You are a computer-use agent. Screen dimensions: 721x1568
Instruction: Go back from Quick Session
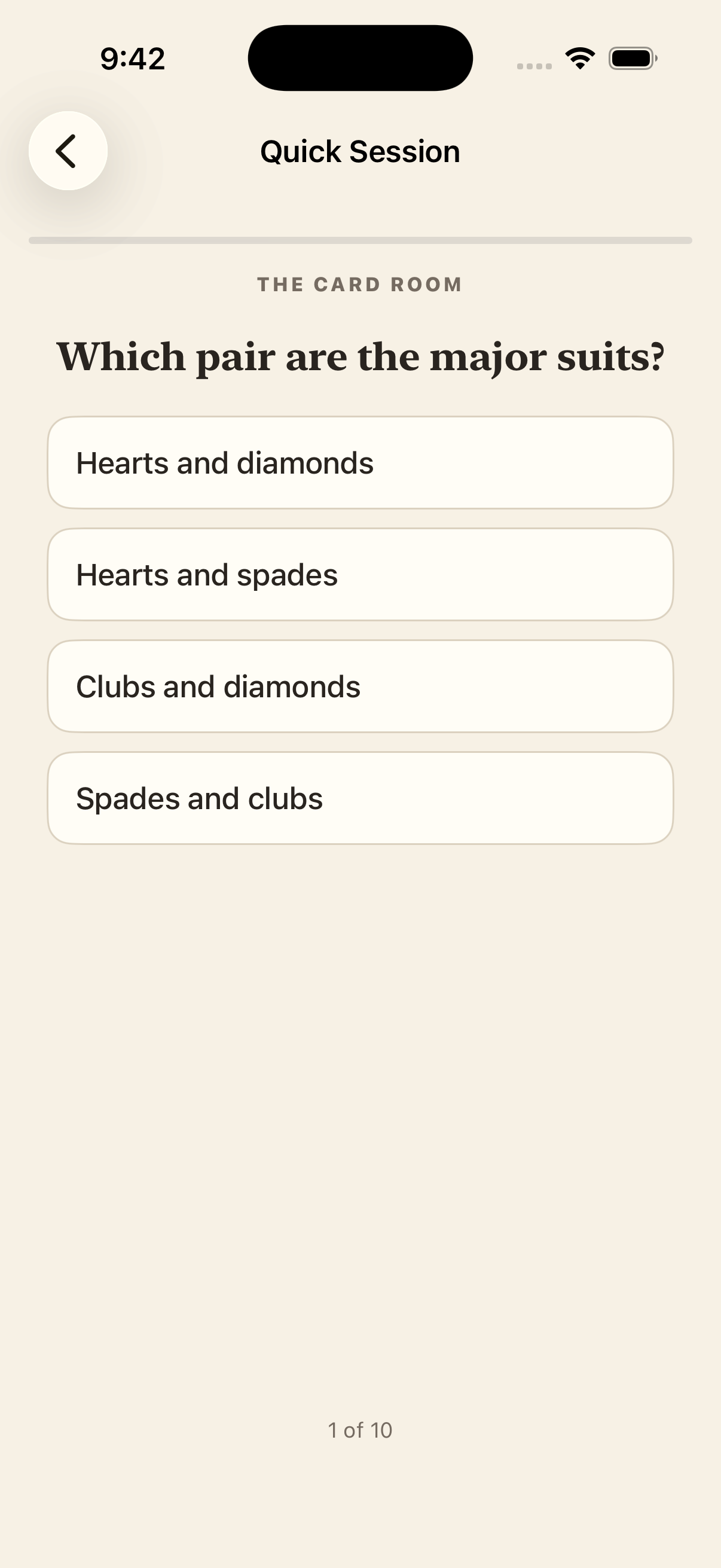pyautogui.click(x=68, y=151)
